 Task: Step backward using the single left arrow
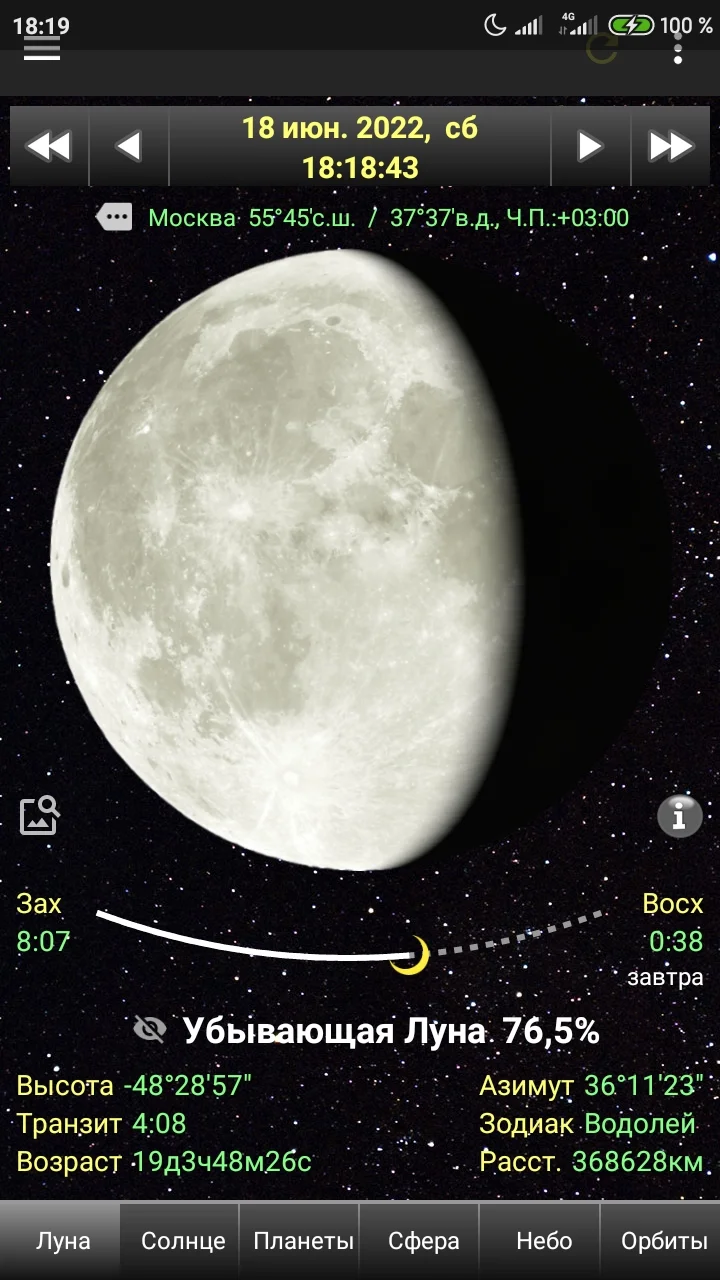coord(129,145)
